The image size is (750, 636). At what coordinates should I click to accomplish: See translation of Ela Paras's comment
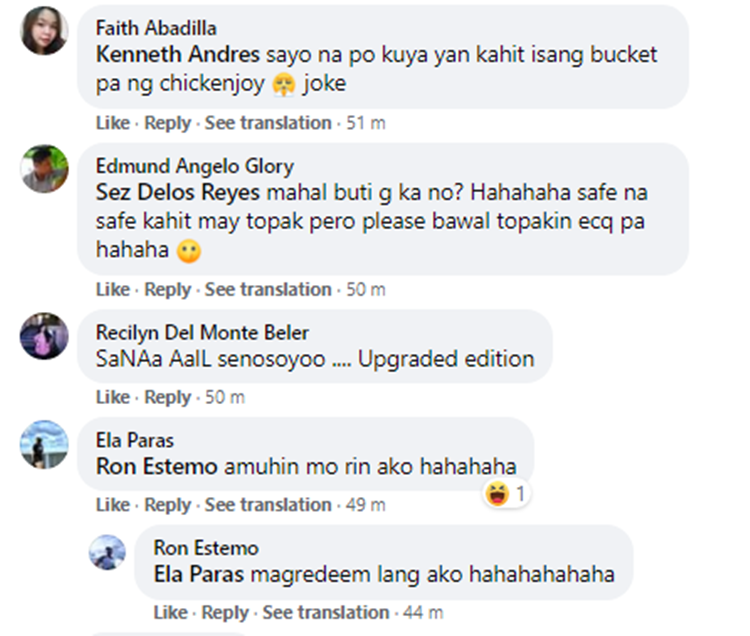tap(268, 505)
